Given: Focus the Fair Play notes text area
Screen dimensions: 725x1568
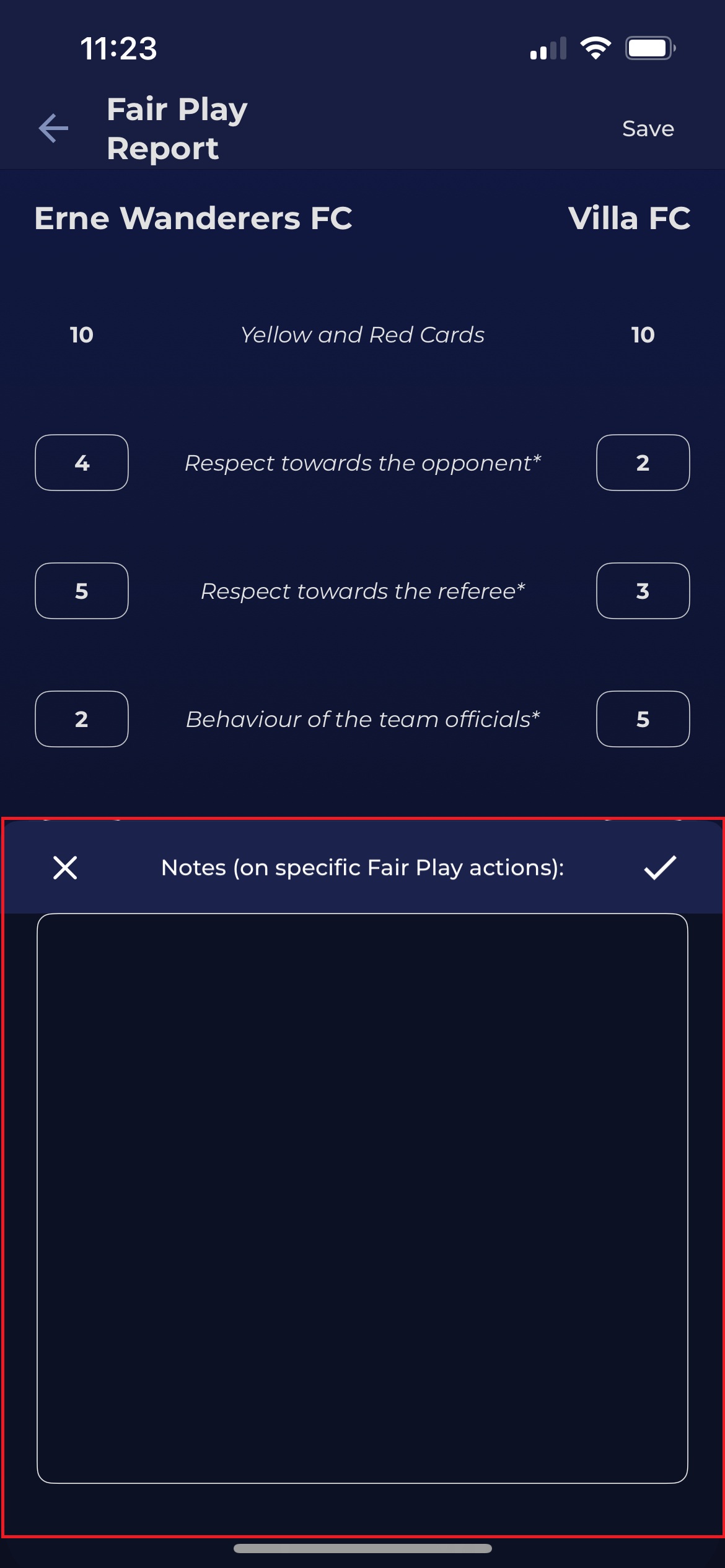Looking at the screenshot, I should coord(362,1198).
